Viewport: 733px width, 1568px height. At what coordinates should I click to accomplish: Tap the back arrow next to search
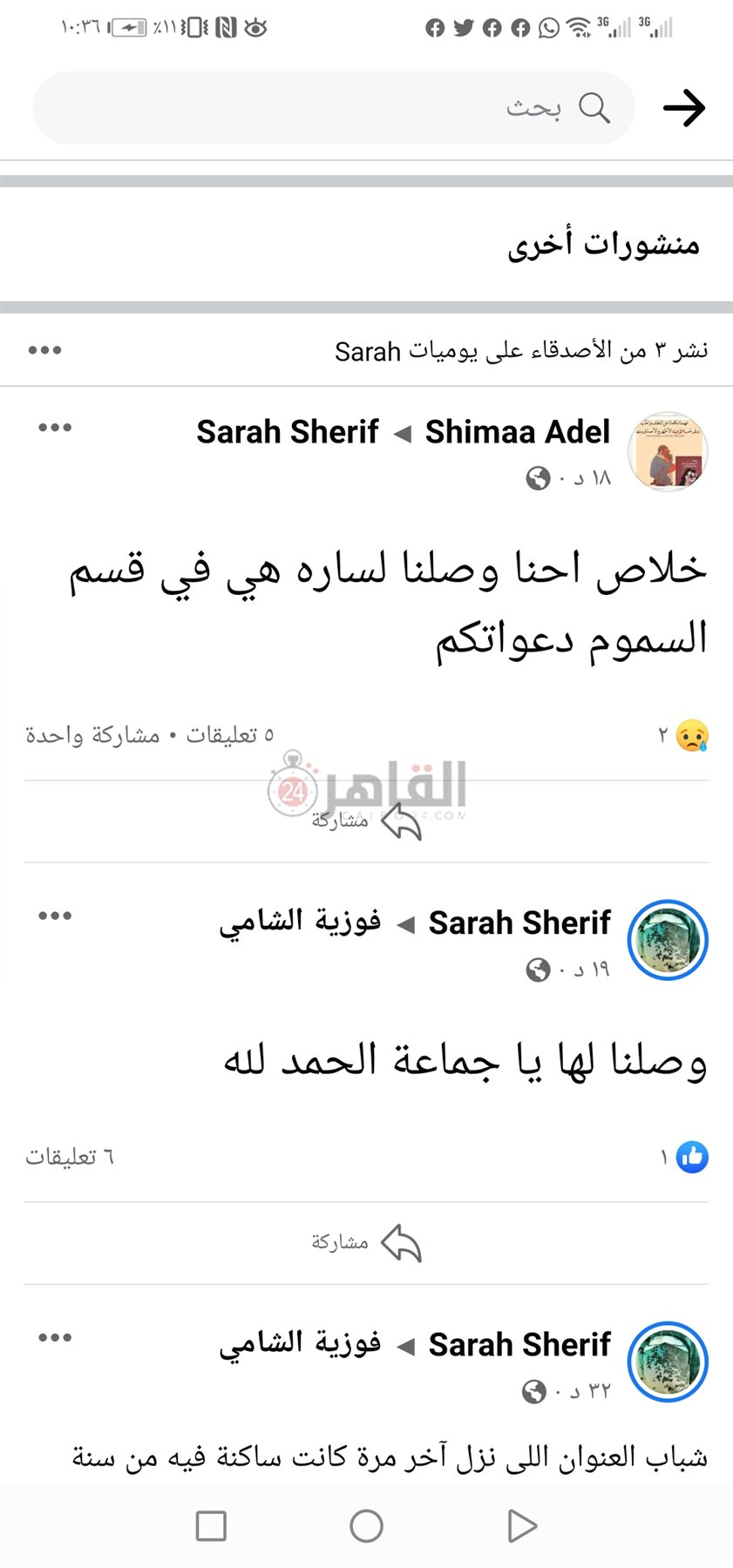click(683, 108)
